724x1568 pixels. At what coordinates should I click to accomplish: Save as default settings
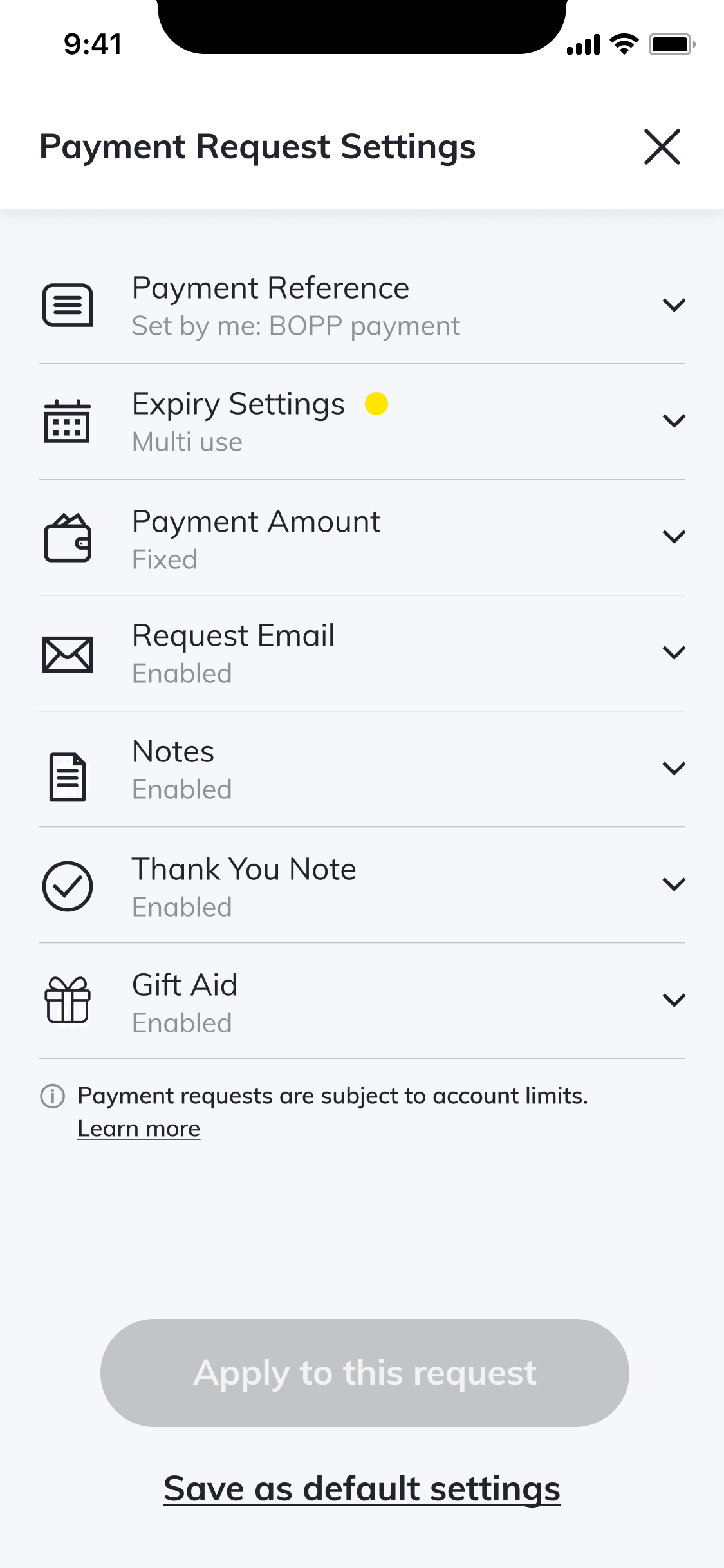[362, 1489]
